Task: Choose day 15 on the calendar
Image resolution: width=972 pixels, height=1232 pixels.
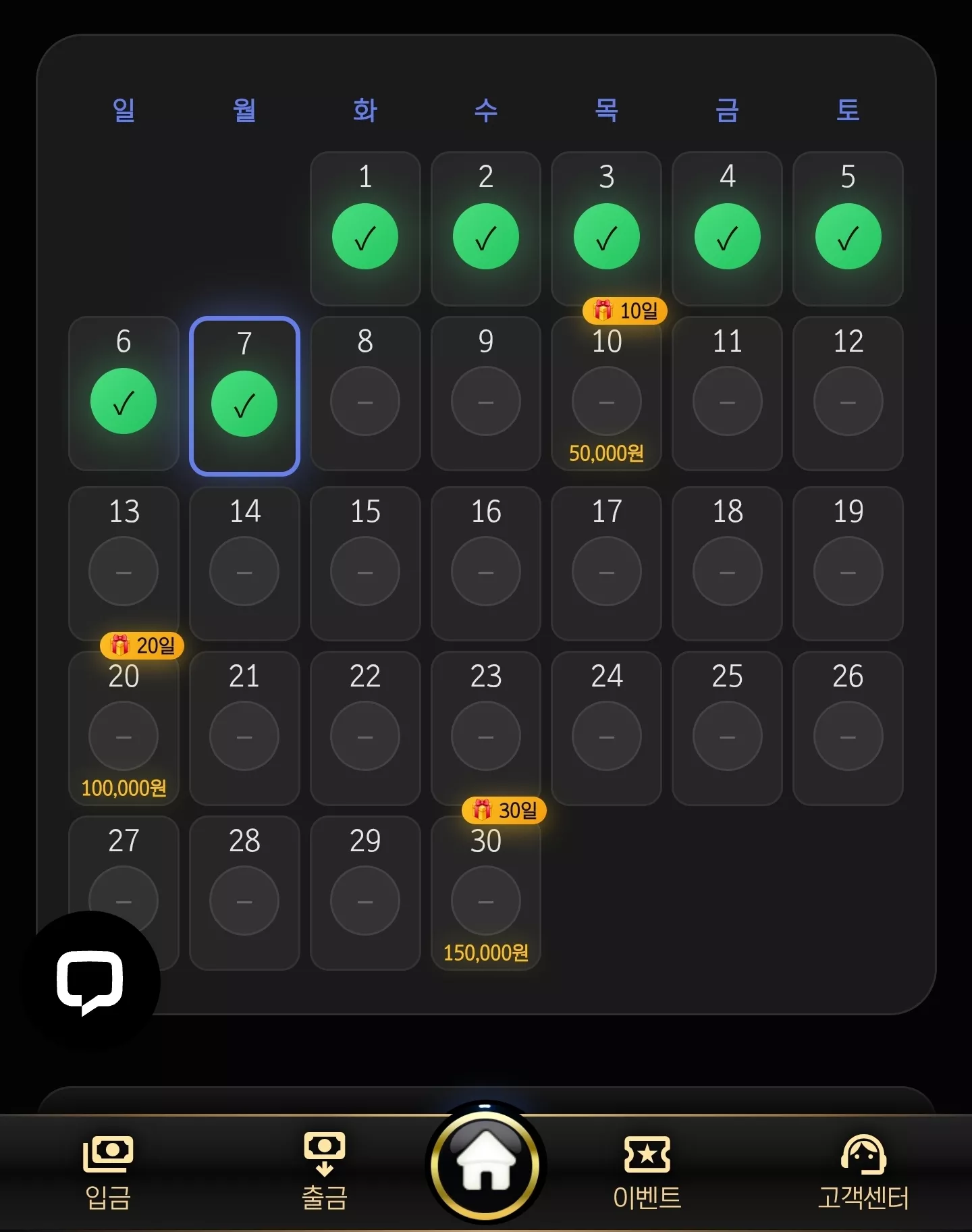Action: click(365, 564)
